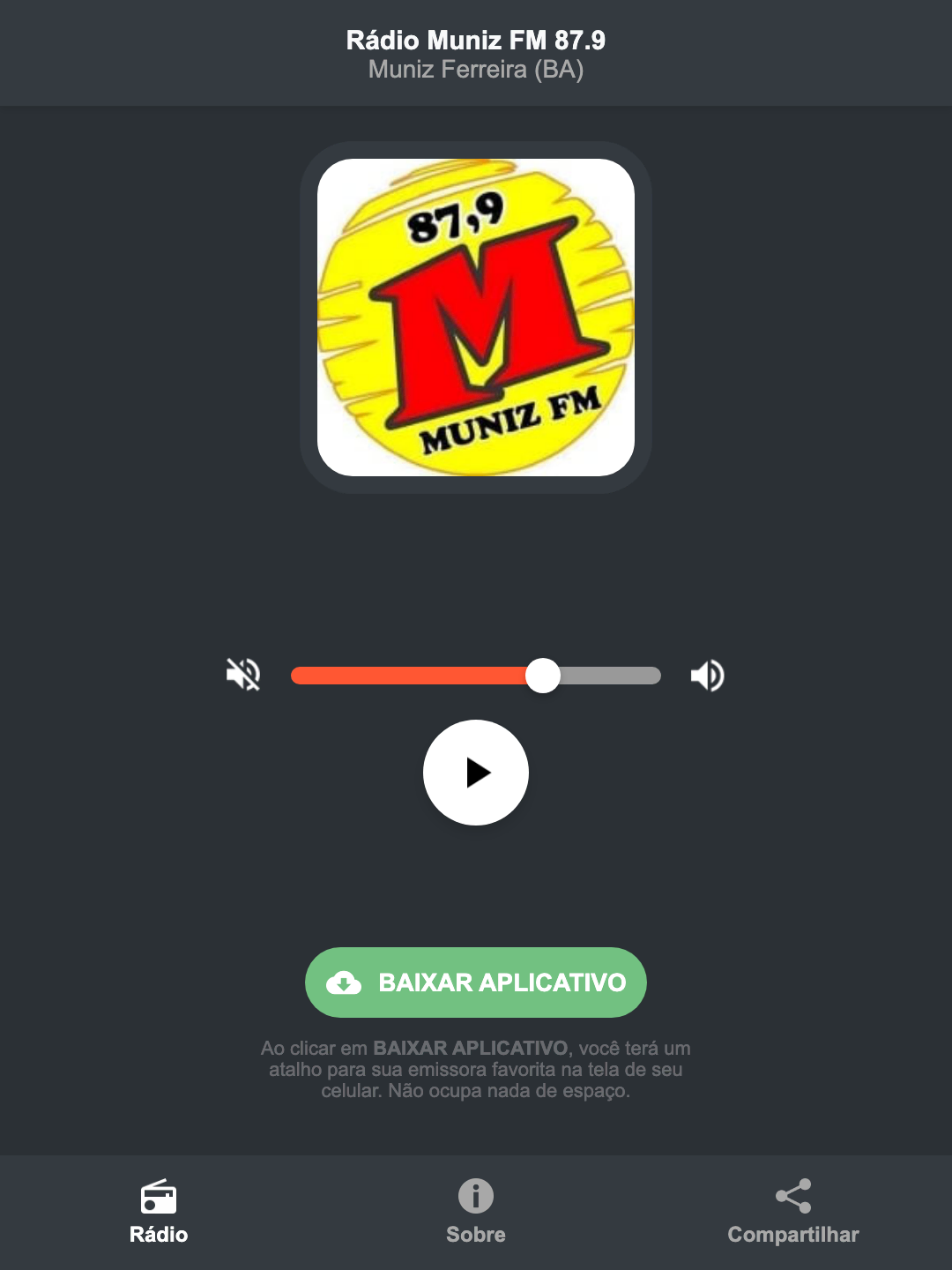Click the download cloud icon on the green button

[x=346, y=982]
